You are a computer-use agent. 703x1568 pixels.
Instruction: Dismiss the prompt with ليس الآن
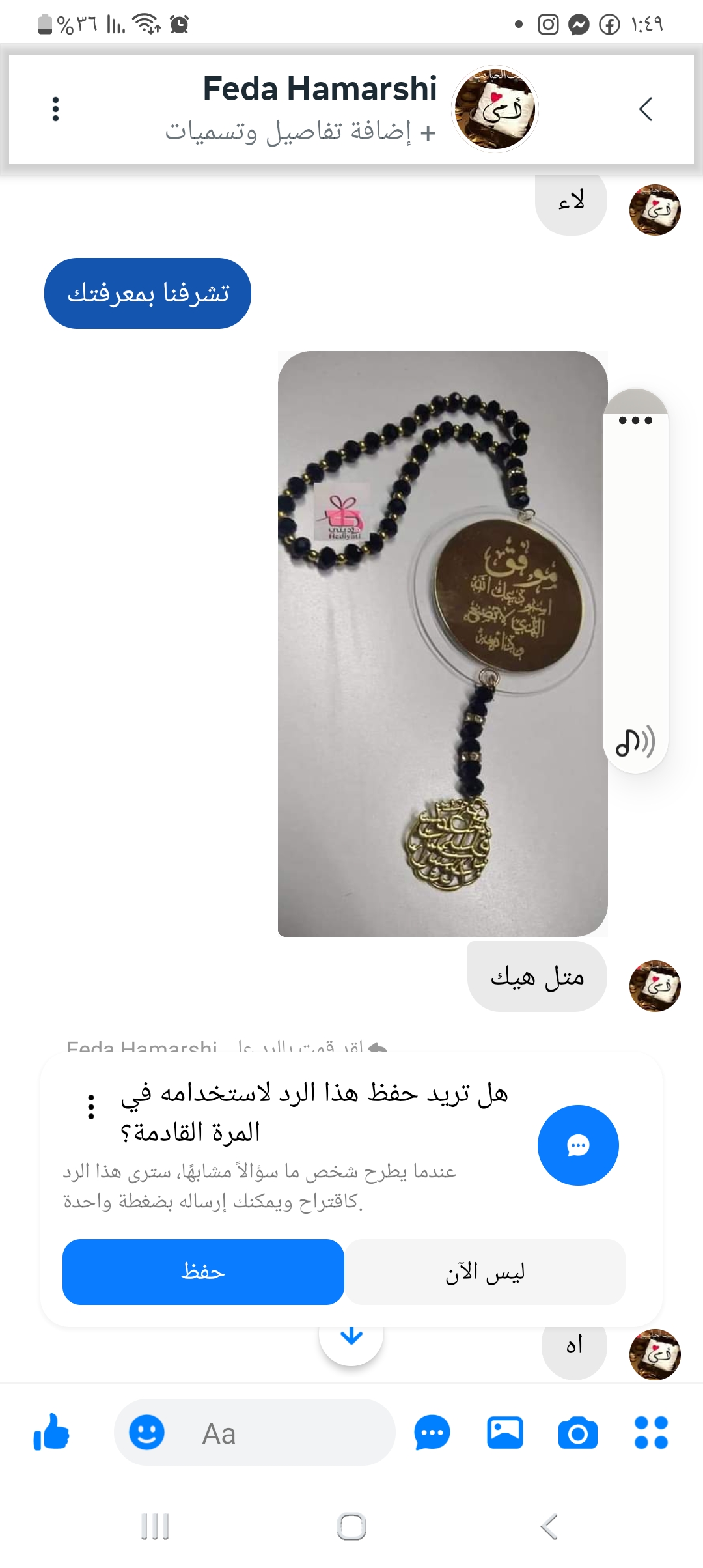pyautogui.click(x=485, y=1271)
